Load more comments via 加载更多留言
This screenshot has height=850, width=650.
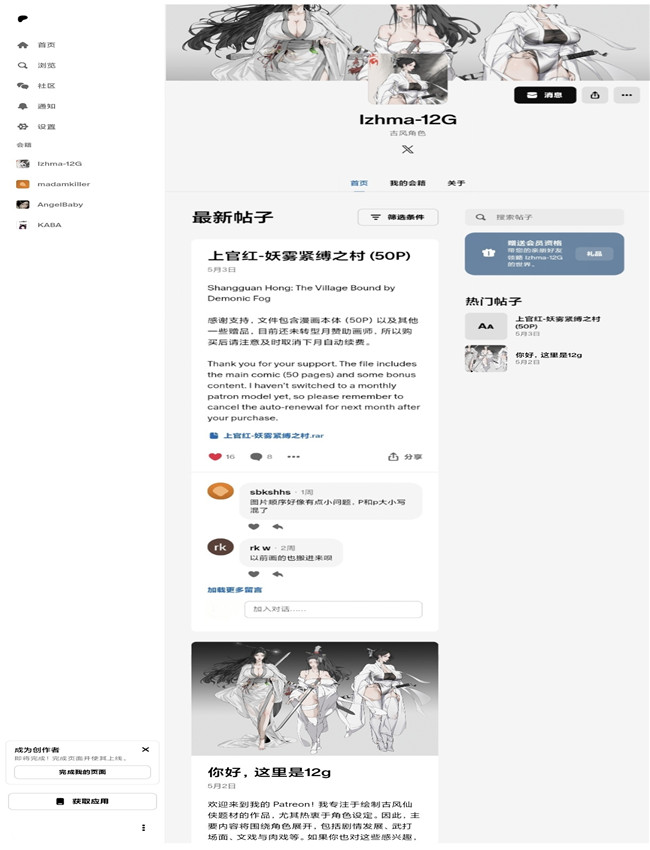point(234,590)
